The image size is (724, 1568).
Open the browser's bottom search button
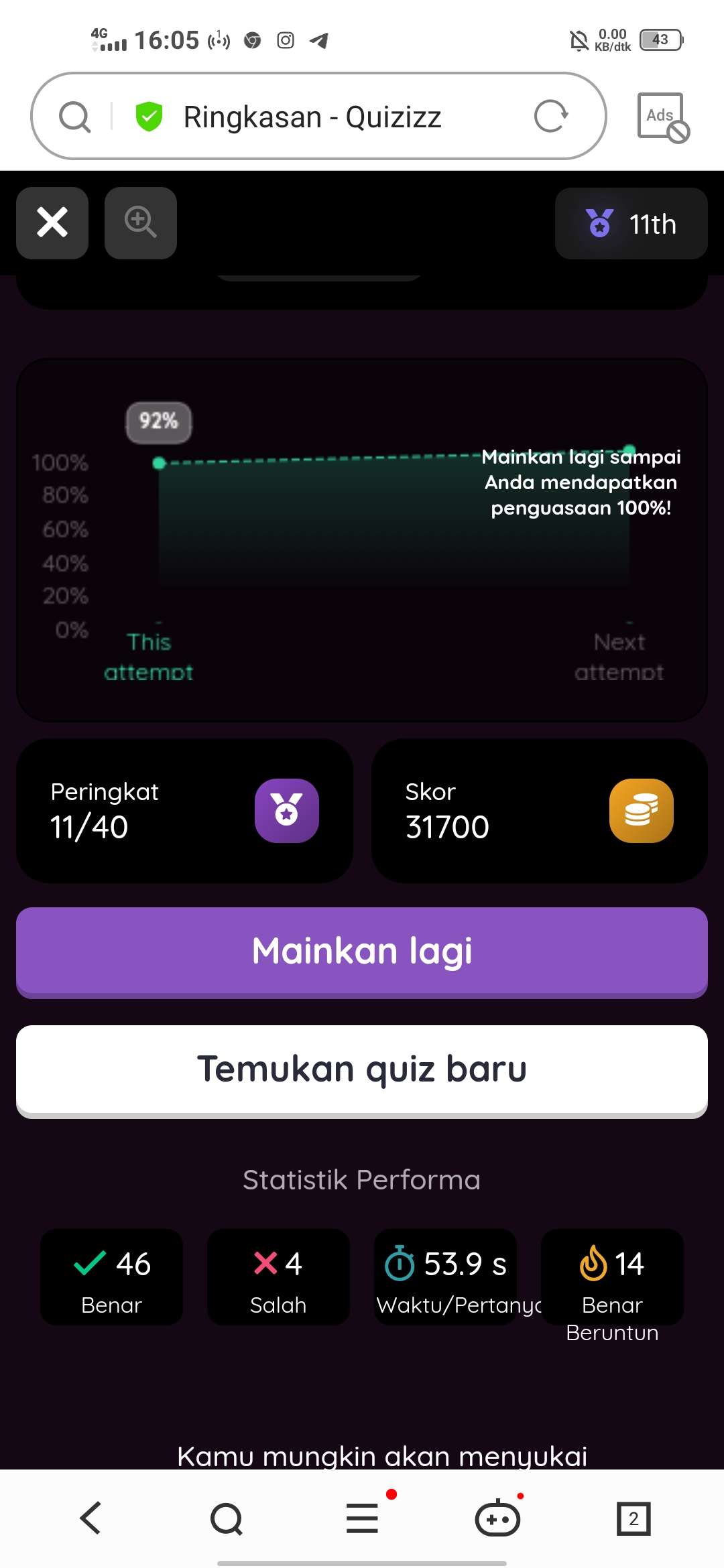point(227,1518)
